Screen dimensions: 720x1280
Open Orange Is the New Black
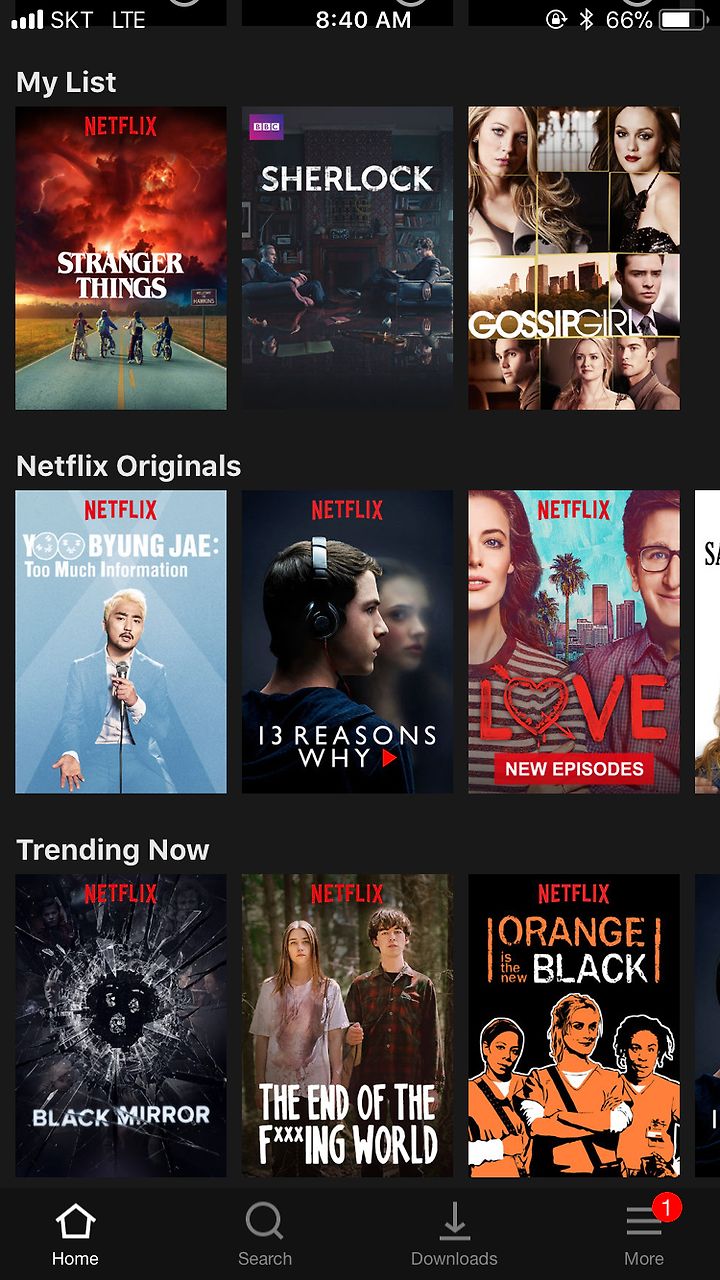pyautogui.click(x=574, y=1025)
